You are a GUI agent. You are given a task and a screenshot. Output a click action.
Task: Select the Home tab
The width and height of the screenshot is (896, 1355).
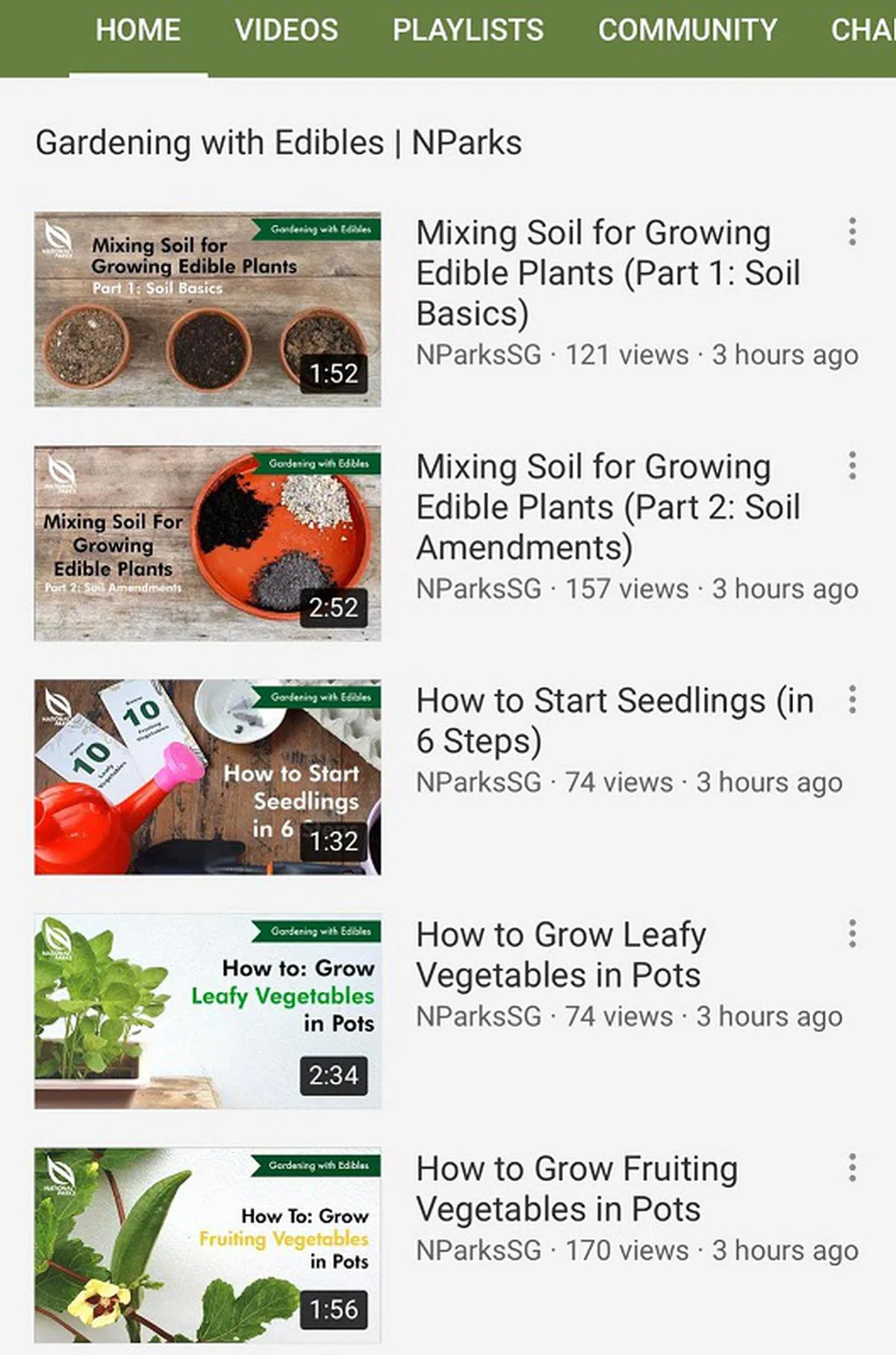(x=138, y=30)
